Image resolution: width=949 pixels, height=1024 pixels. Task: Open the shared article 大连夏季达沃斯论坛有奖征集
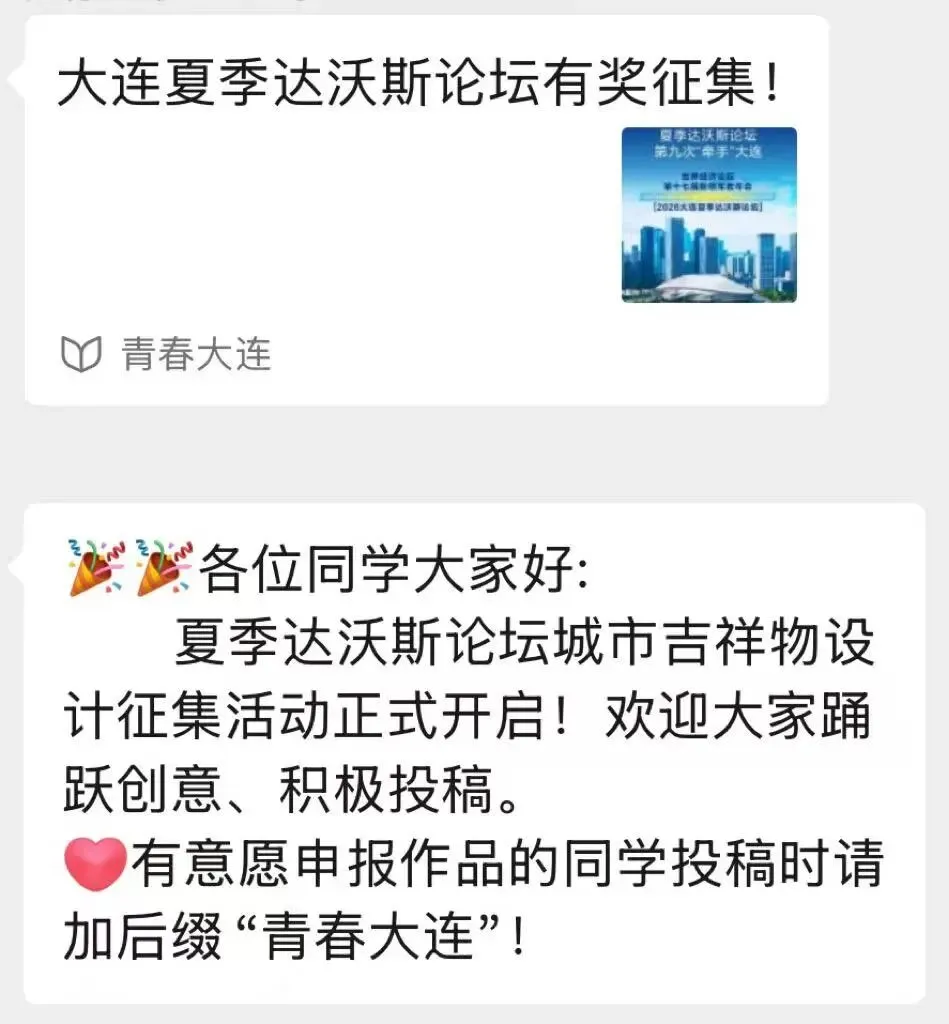(x=427, y=210)
